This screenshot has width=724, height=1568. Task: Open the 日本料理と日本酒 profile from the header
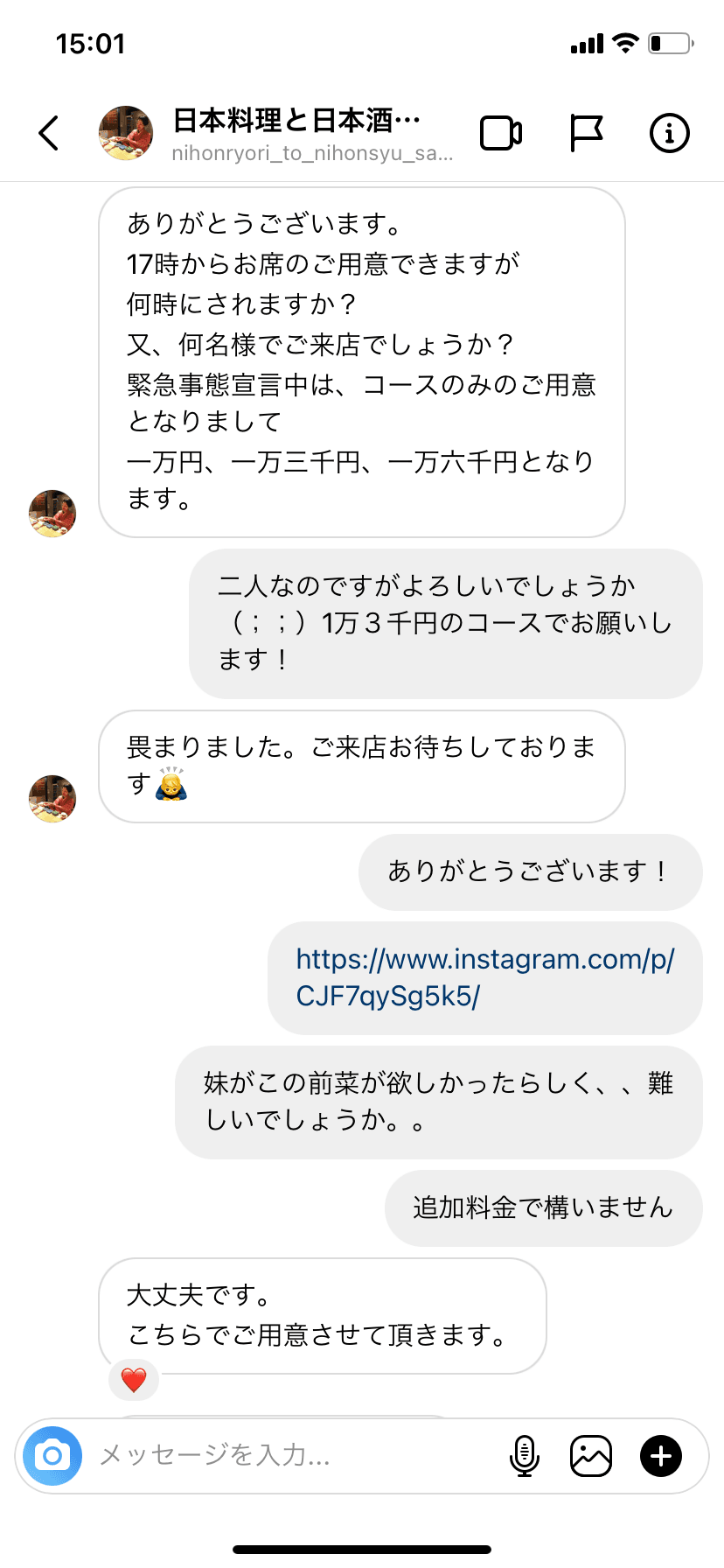pyautogui.click(x=296, y=133)
